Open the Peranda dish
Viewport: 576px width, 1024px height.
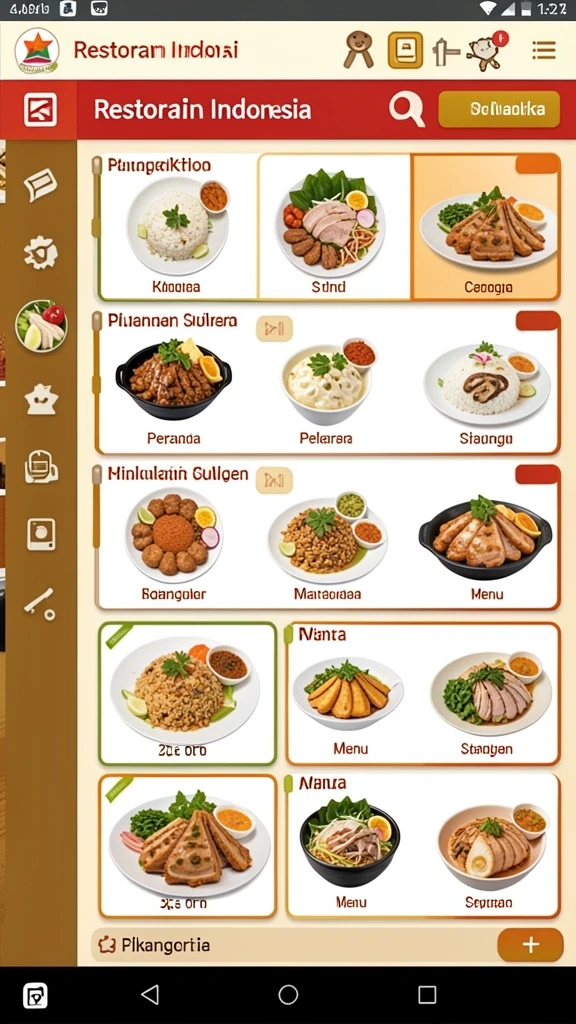(174, 389)
